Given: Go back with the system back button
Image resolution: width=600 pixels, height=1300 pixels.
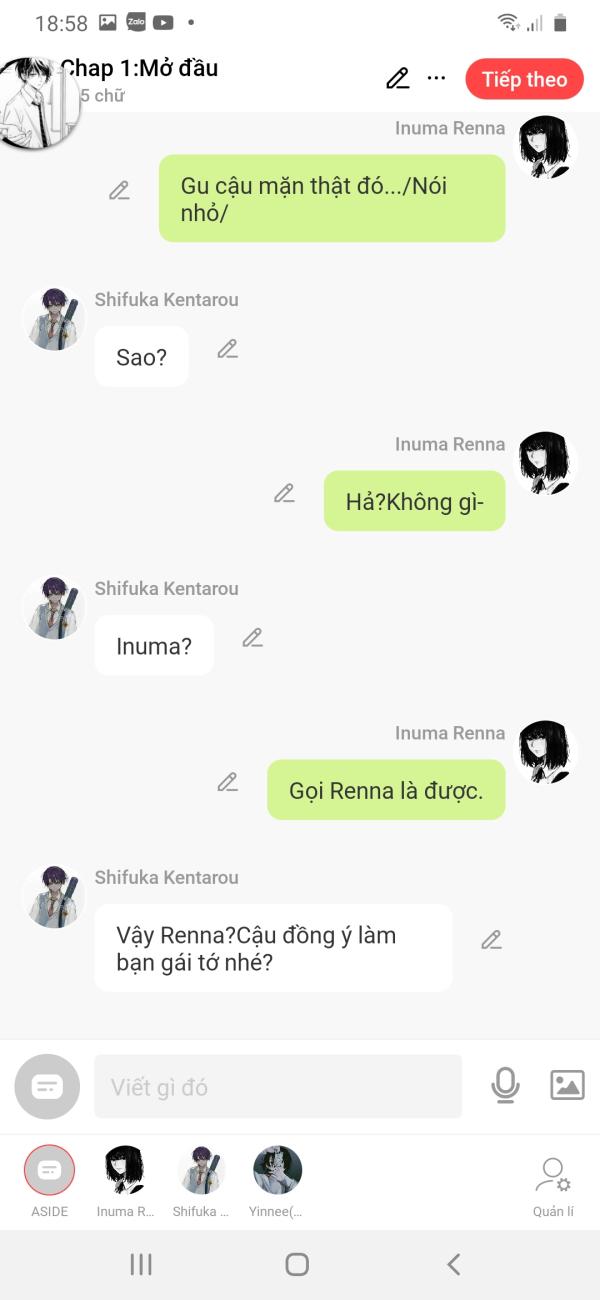Looking at the screenshot, I should (453, 1264).
